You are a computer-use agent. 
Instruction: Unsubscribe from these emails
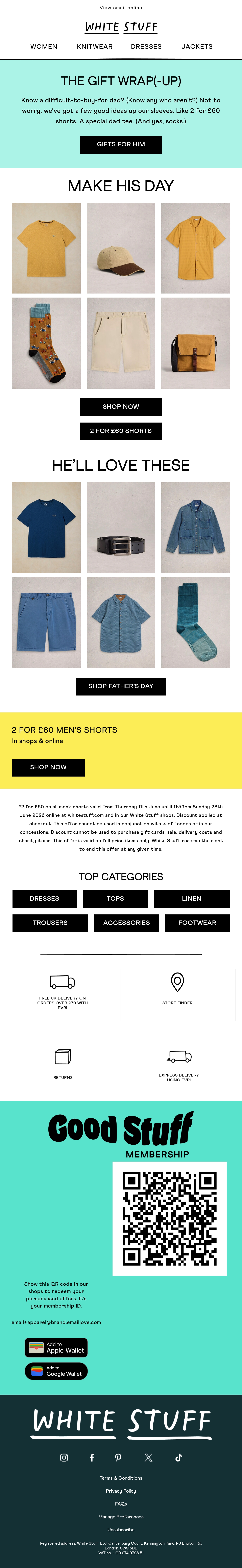click(x=121, y=1530)
